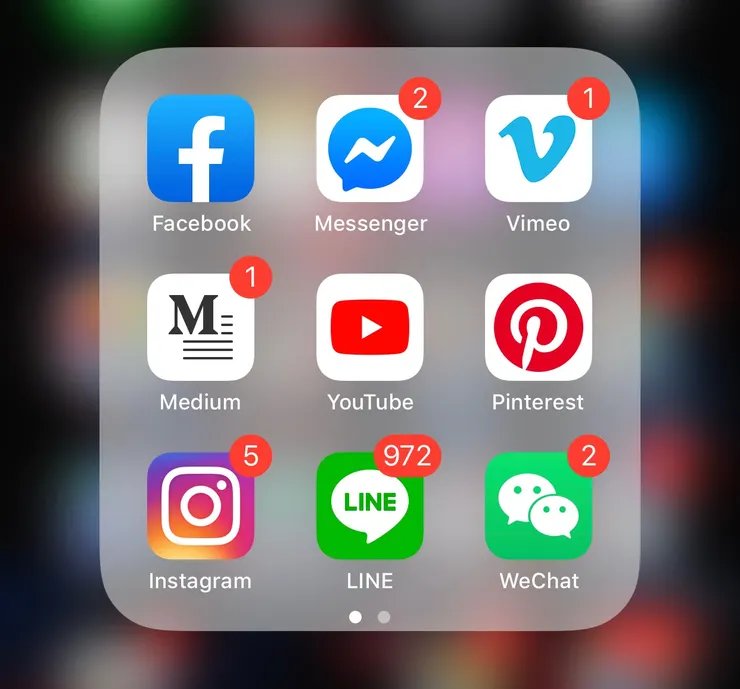Launch LINE with 972 unread
740x689 pixels.
pos(369,506)
